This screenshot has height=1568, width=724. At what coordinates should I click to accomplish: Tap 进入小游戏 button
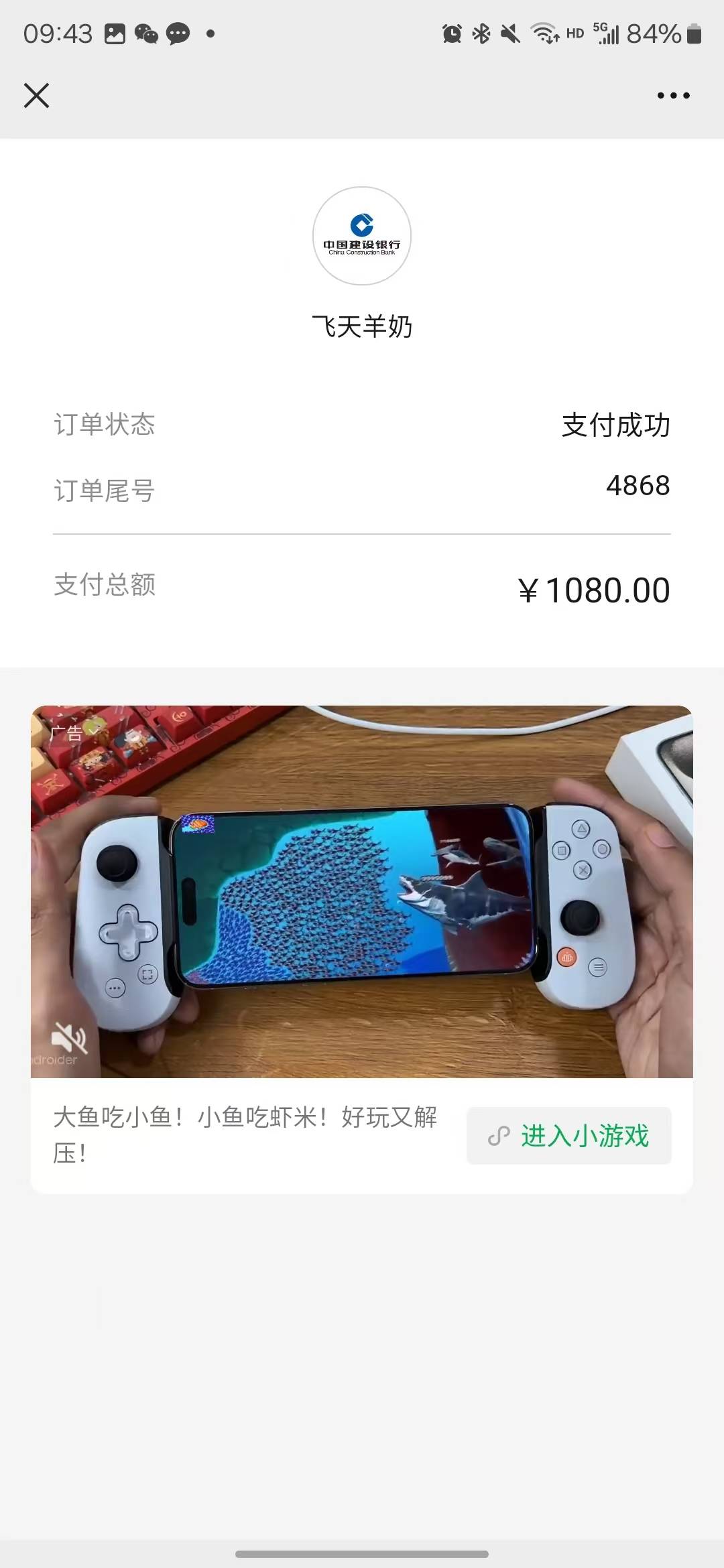(x=568, y=1136)
